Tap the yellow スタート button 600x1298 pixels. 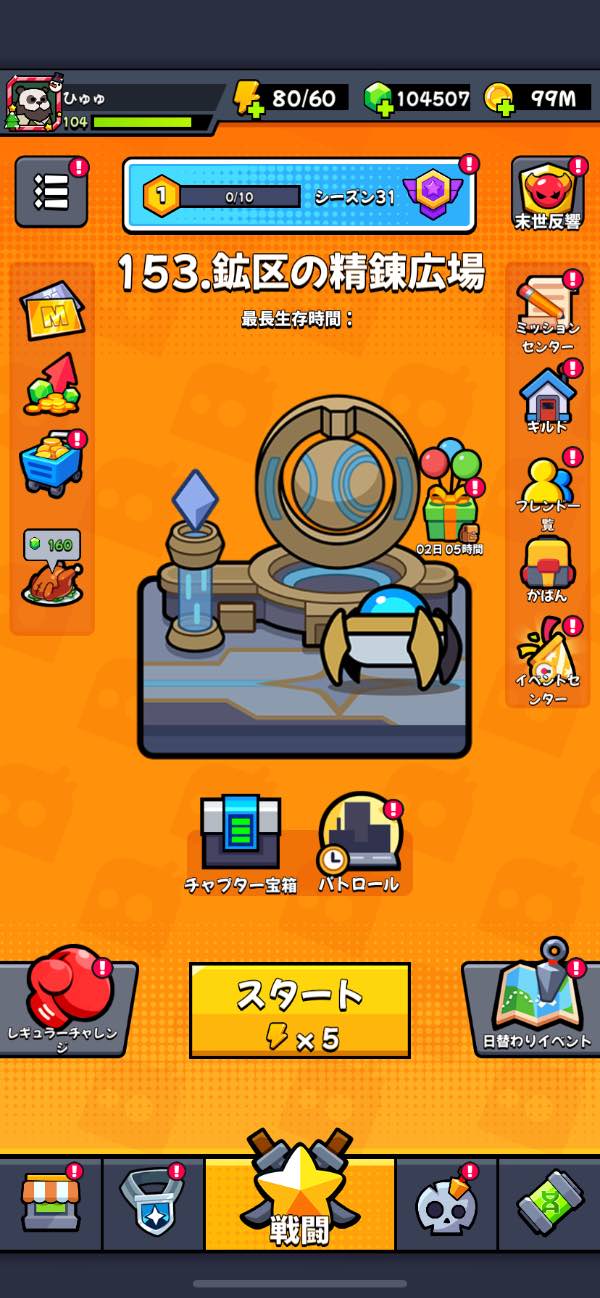coord(299,1010)
